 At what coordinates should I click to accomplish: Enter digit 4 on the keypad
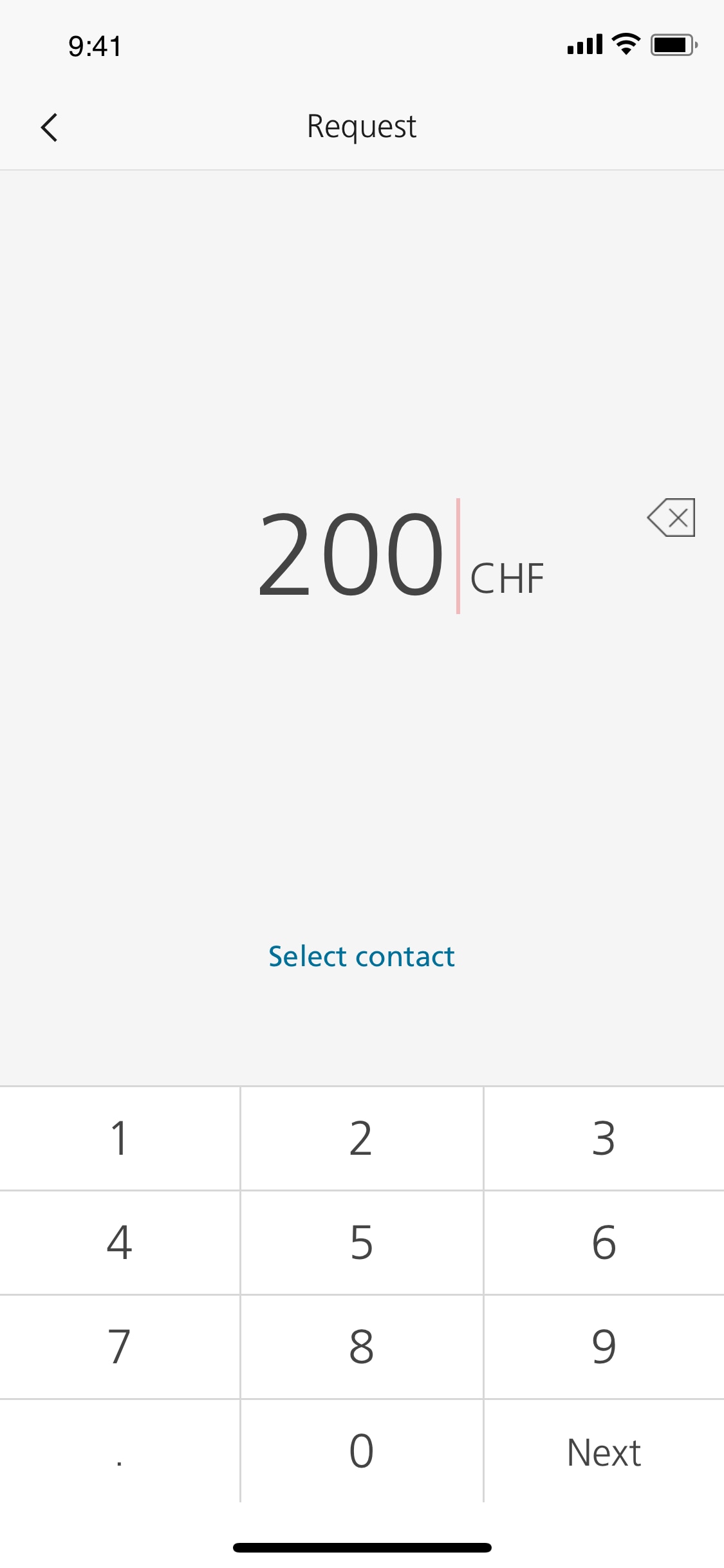(x=120, y=1242)
